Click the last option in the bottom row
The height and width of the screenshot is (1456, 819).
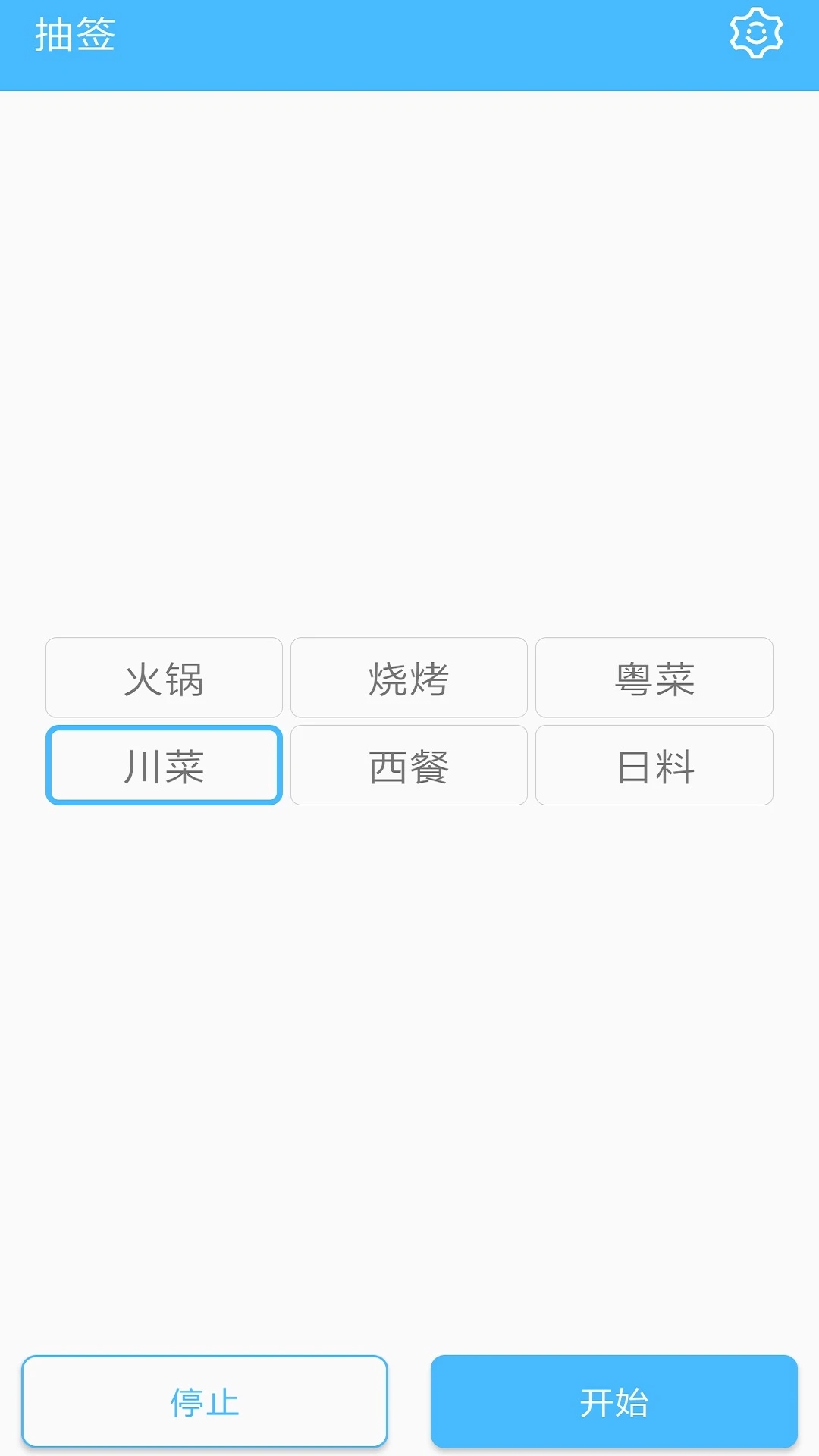pos(654,765)
